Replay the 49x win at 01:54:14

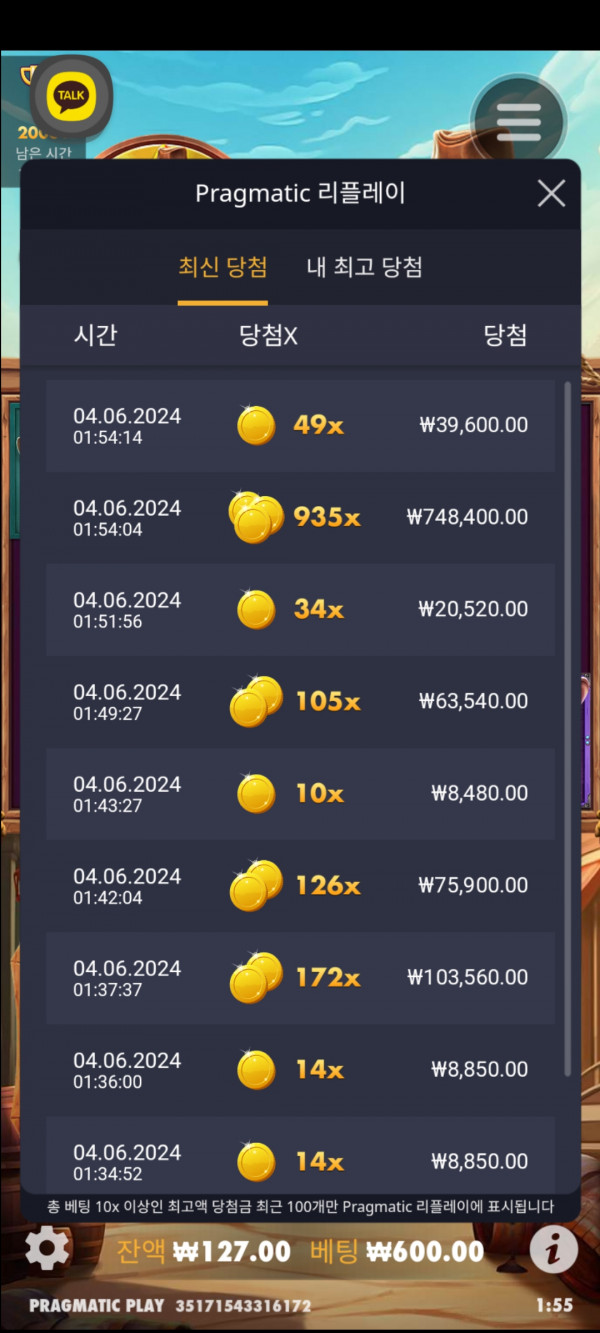[x=300, y=426]
